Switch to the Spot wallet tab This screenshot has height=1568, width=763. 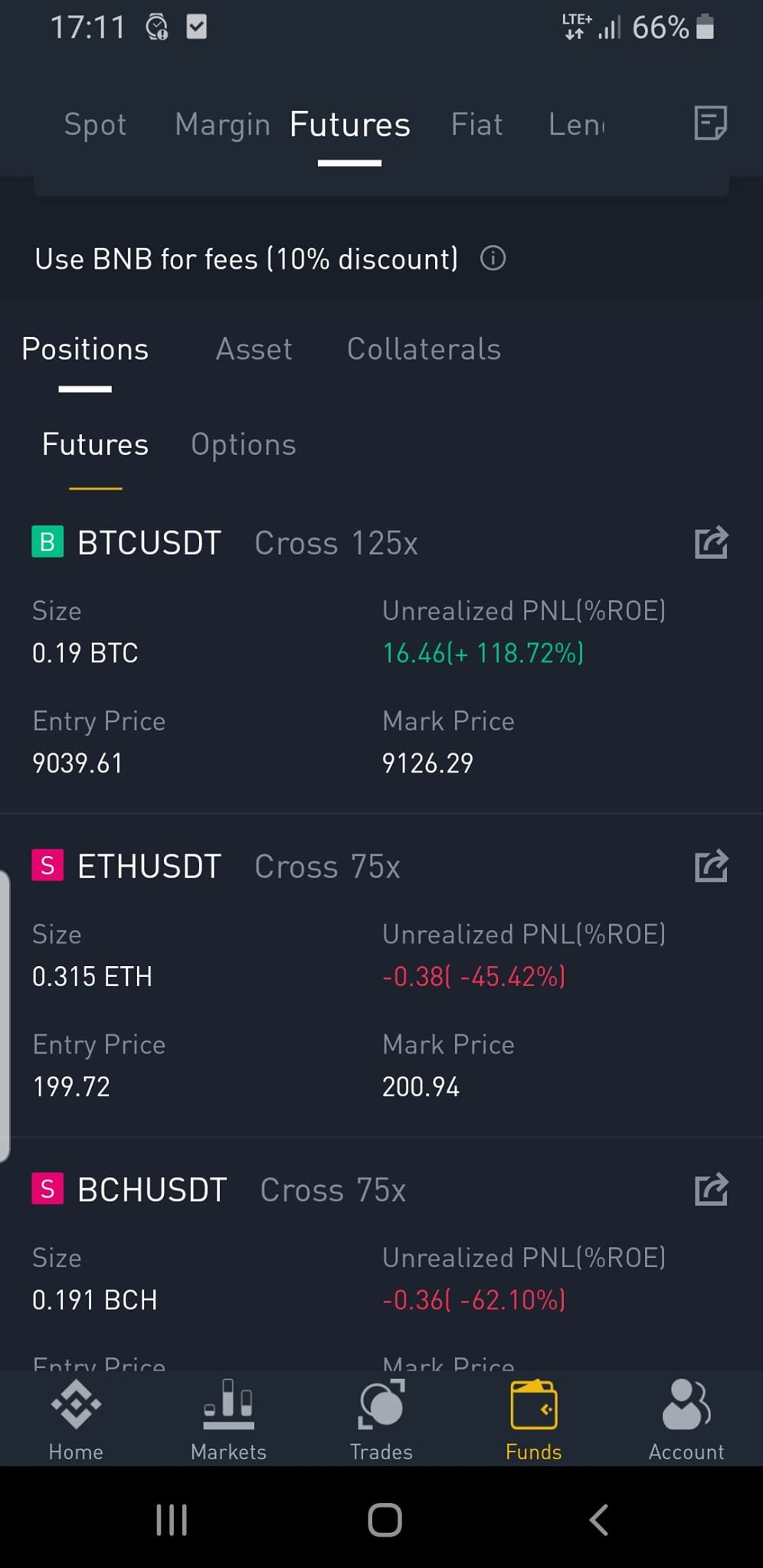pos(95,125)
